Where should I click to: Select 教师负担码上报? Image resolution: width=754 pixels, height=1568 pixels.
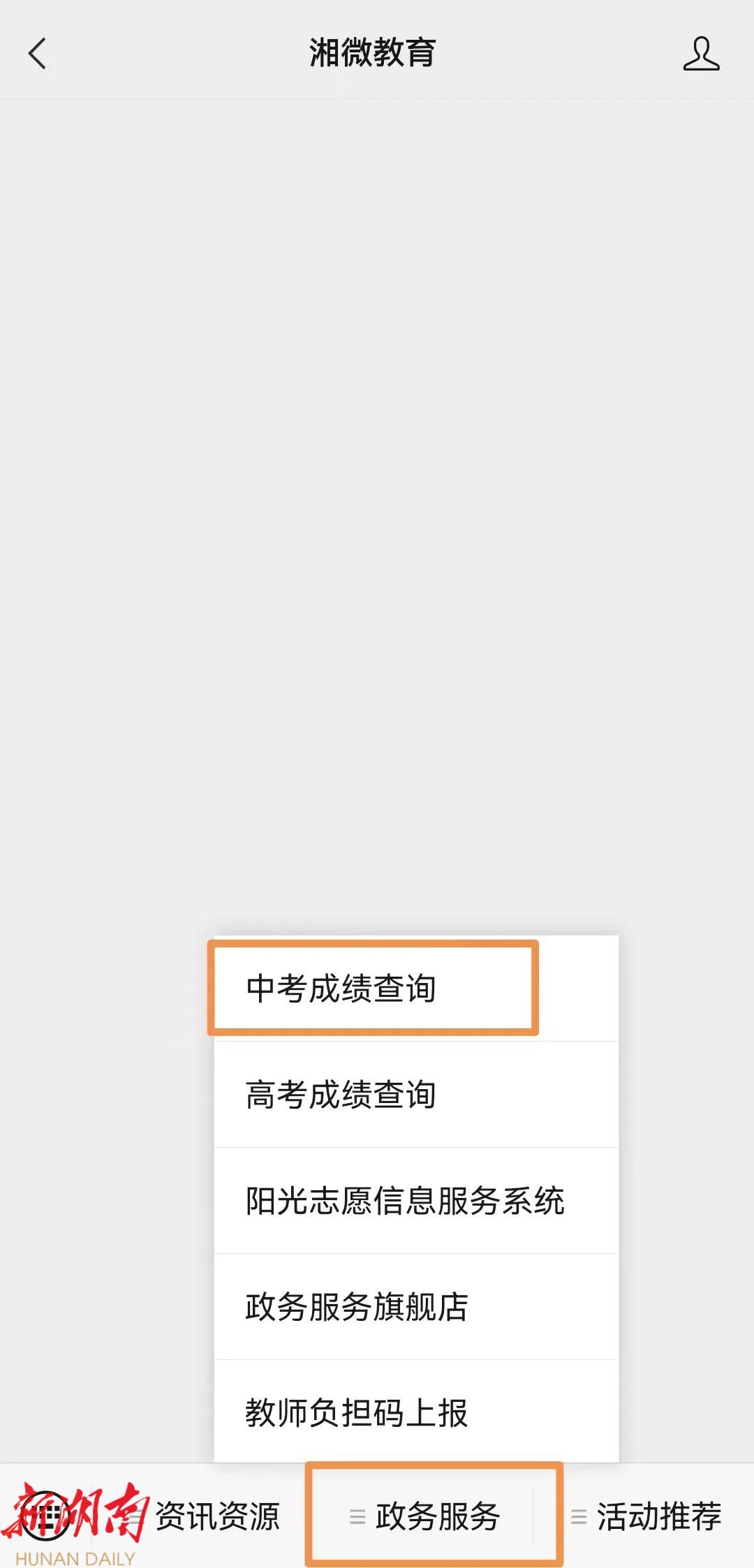(x=357, y=1413)
